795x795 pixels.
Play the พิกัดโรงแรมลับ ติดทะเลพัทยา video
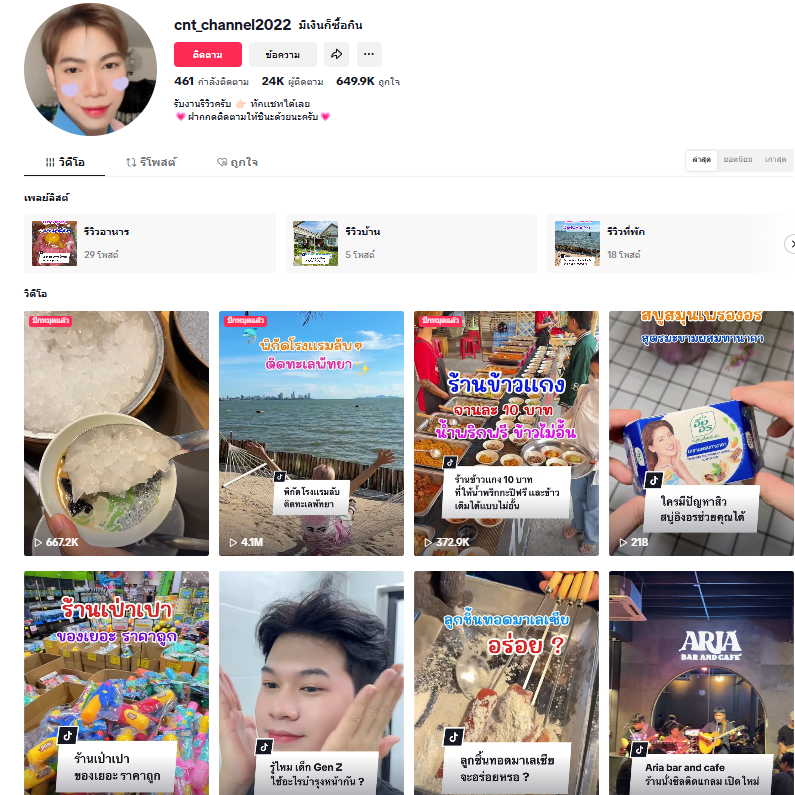pos(311,433)
